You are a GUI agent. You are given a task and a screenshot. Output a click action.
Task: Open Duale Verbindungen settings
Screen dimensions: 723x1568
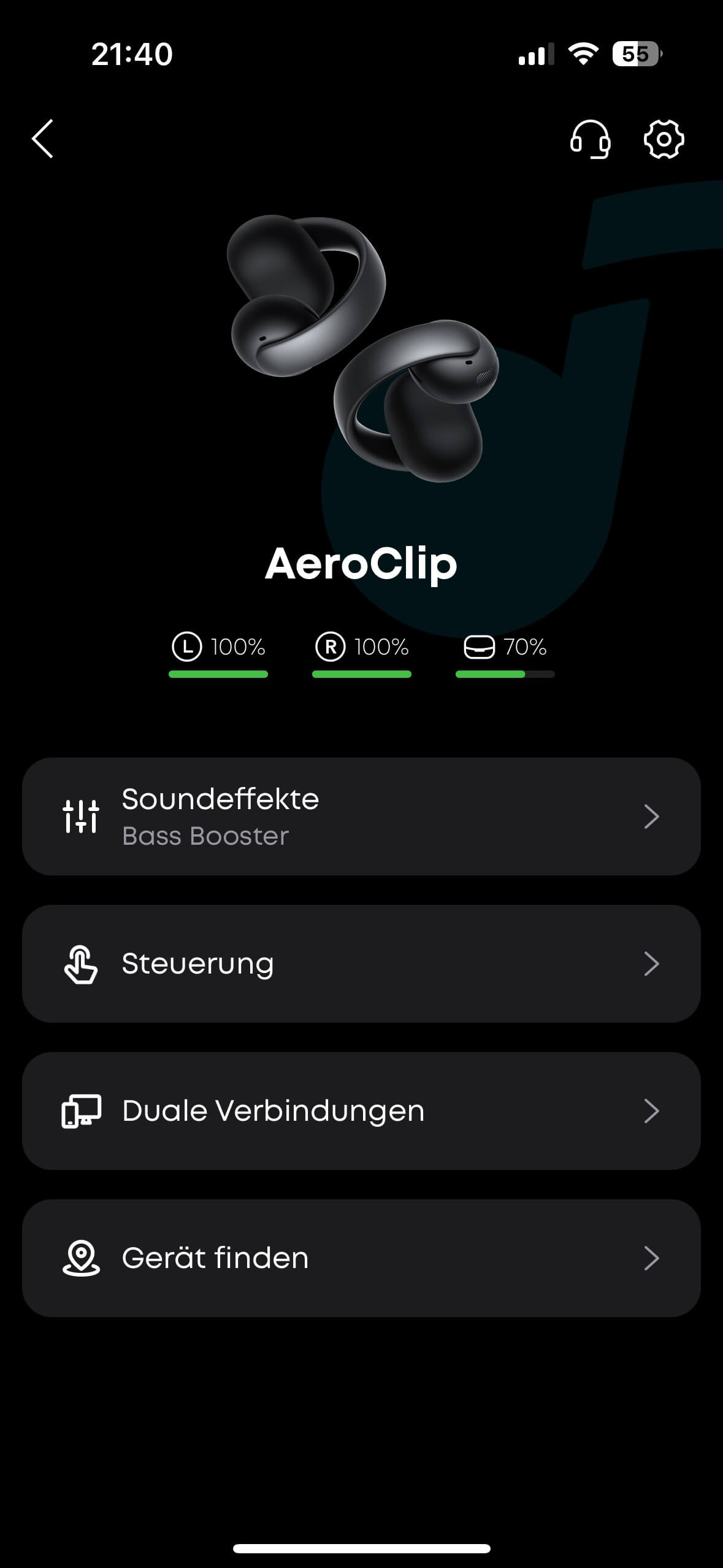tap(361, 1111)
